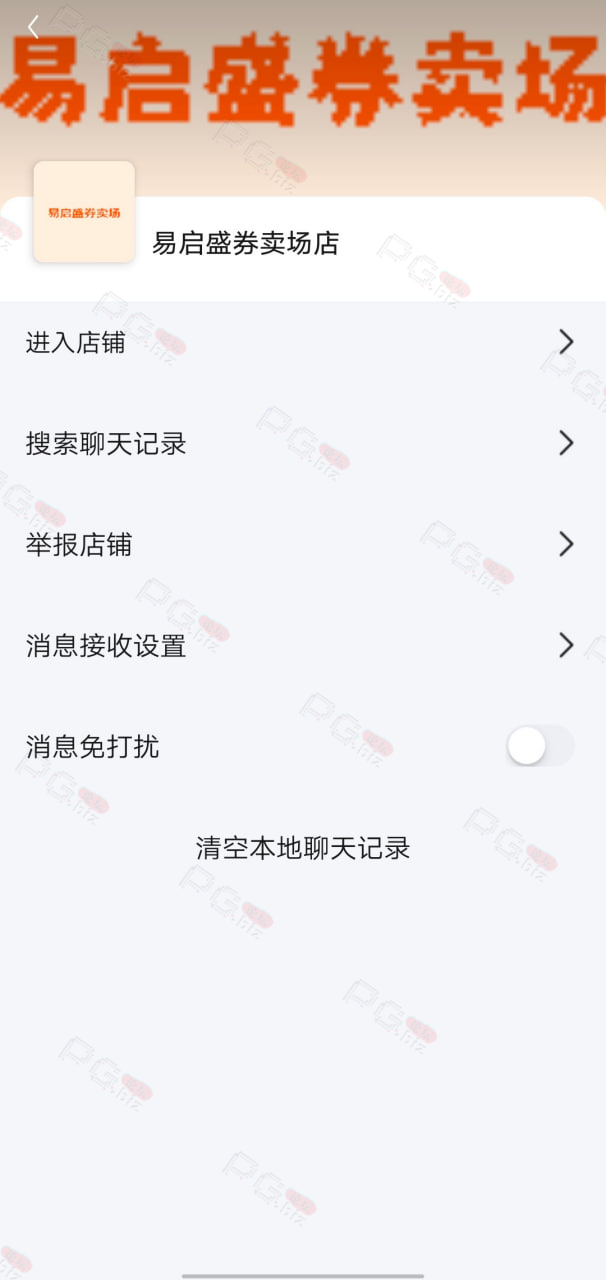Screen dimensions: 606x1280
Task: Tap the back arrow
Action: (x=33, y=27)
